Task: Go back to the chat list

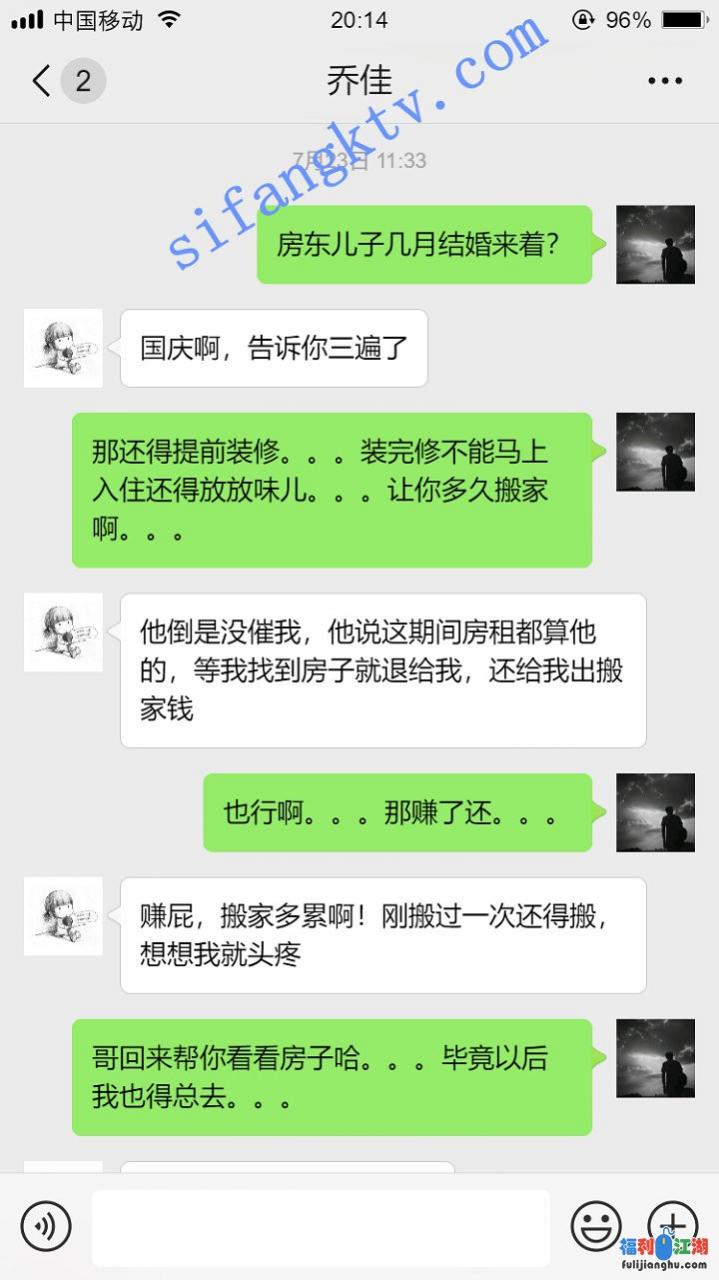Action: click(42, 81)
